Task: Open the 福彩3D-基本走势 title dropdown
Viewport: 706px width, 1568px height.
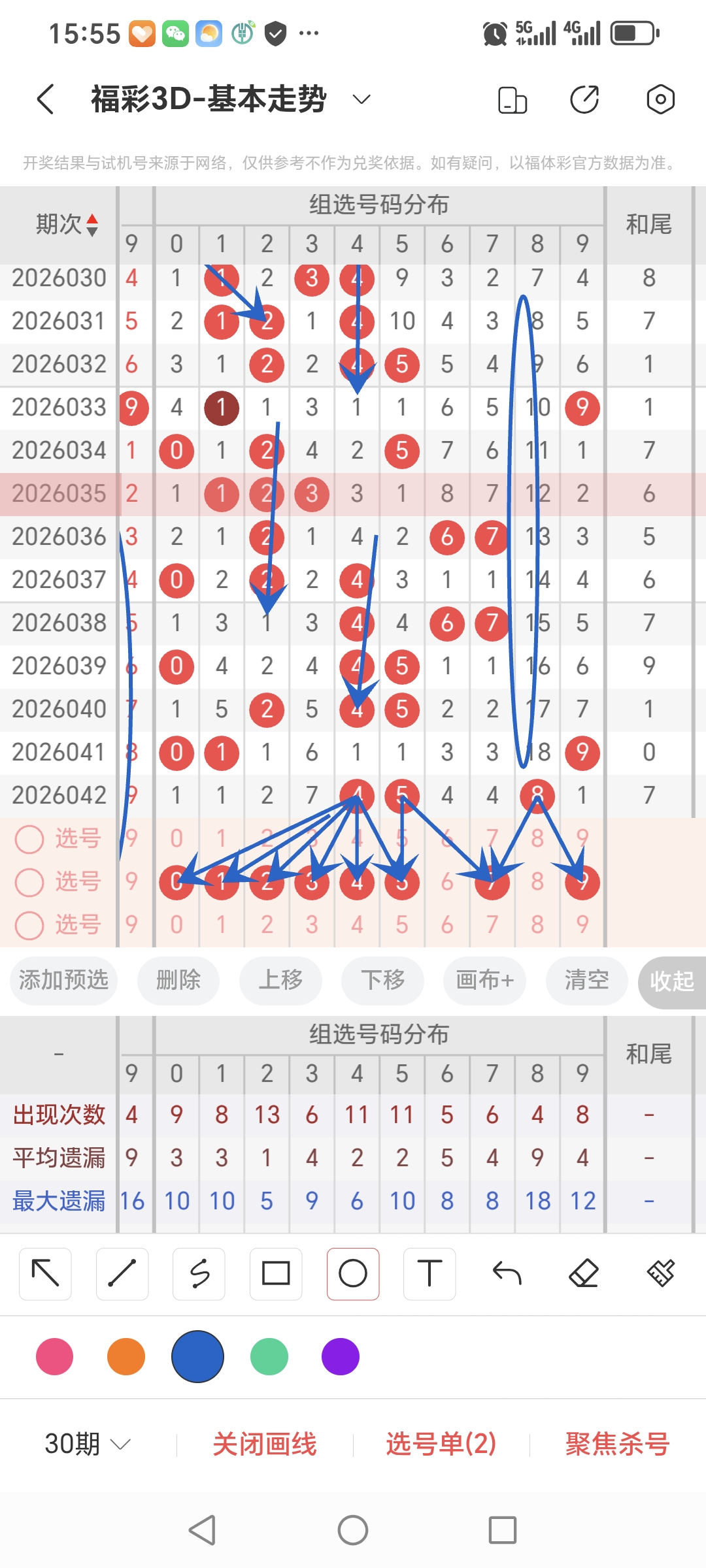Action: [360, 99]
